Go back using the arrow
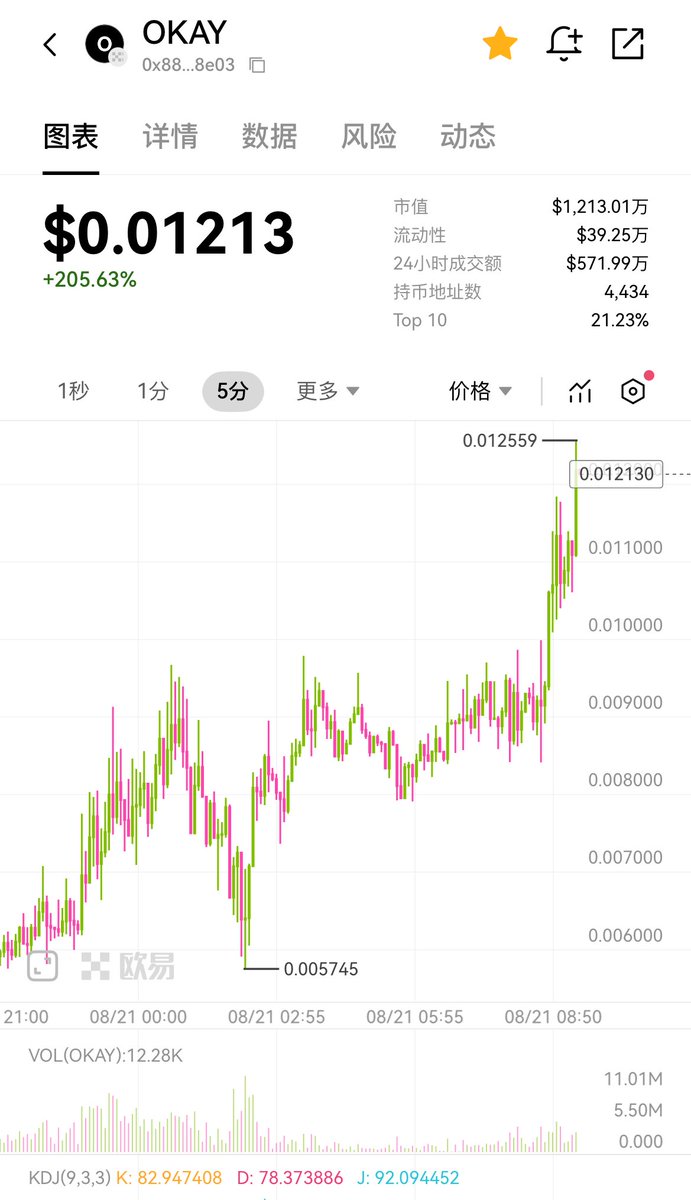This screenshot has height=1200, width=691. (50, 45)
